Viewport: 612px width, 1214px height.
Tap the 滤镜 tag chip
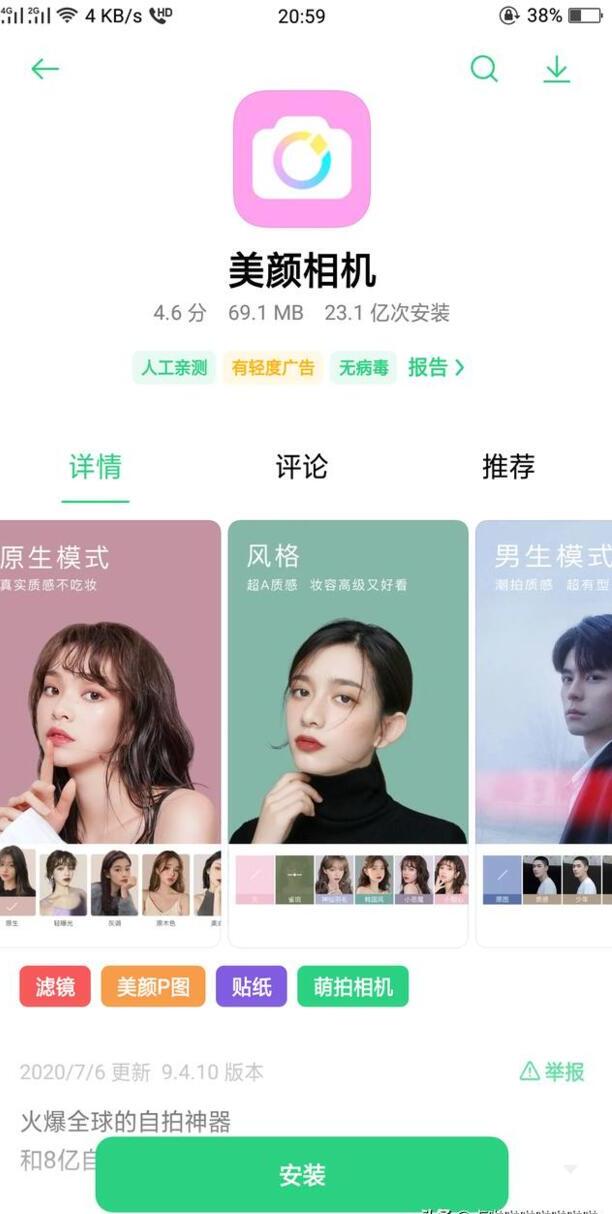point(55,987)
